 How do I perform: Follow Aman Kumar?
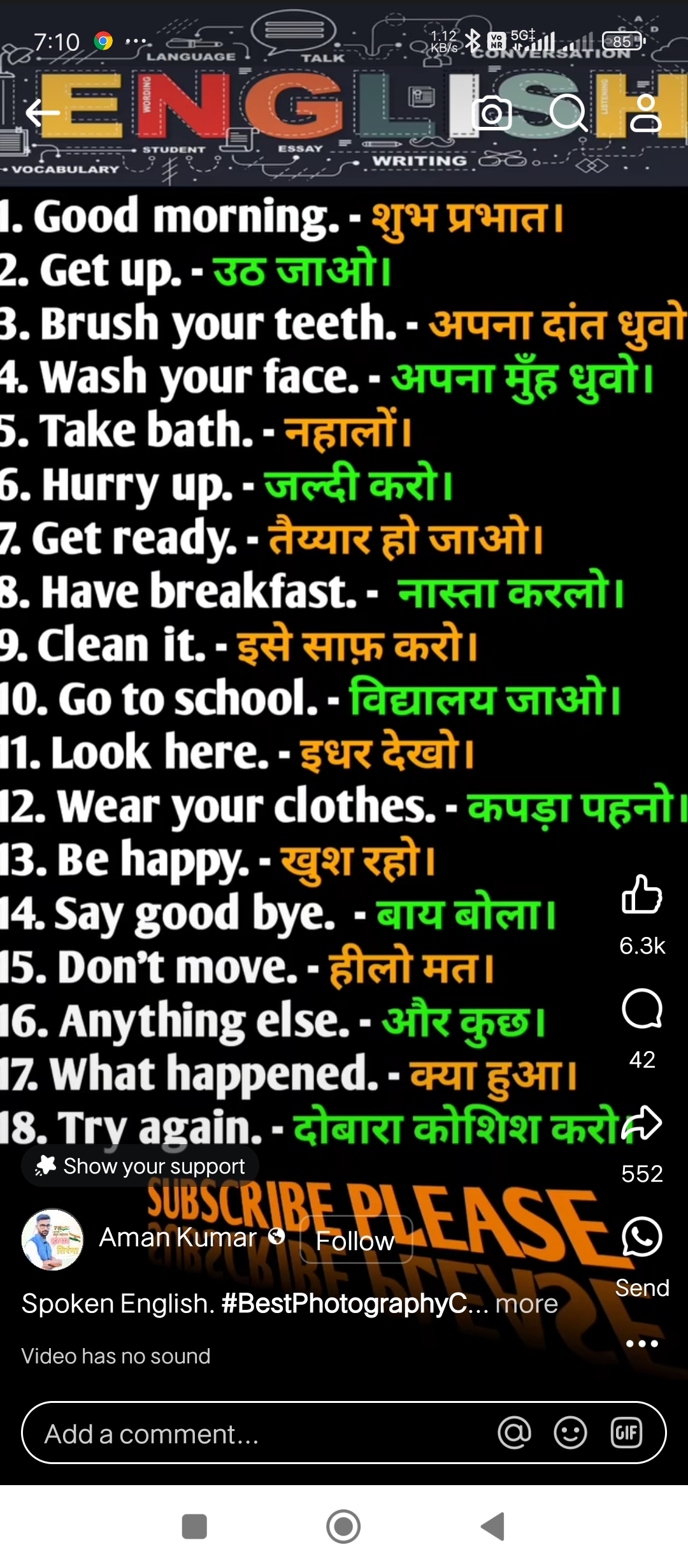click(x=355, y=1240)
